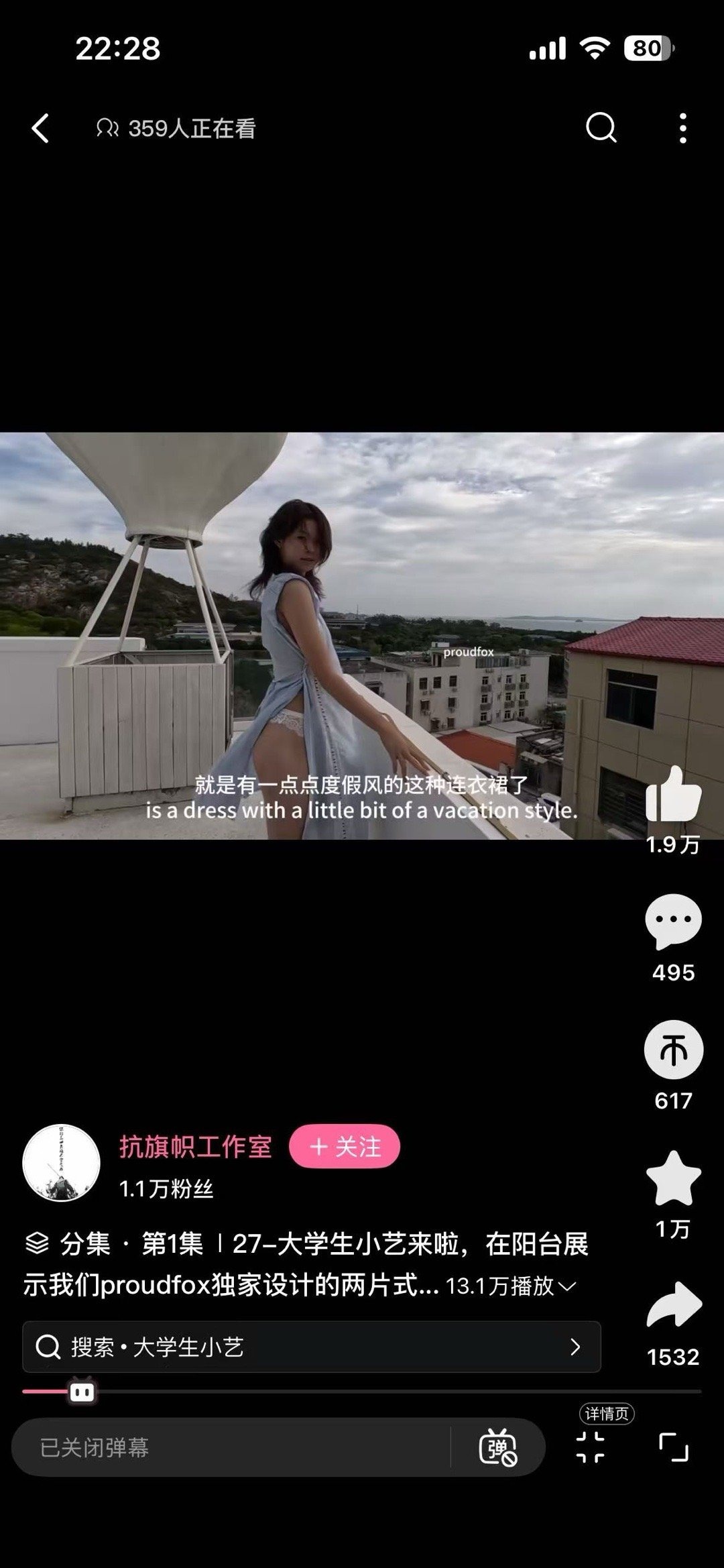Share this video via the arrow
This screenshot has height=1568, width=724.
(x=673, y=1305)
